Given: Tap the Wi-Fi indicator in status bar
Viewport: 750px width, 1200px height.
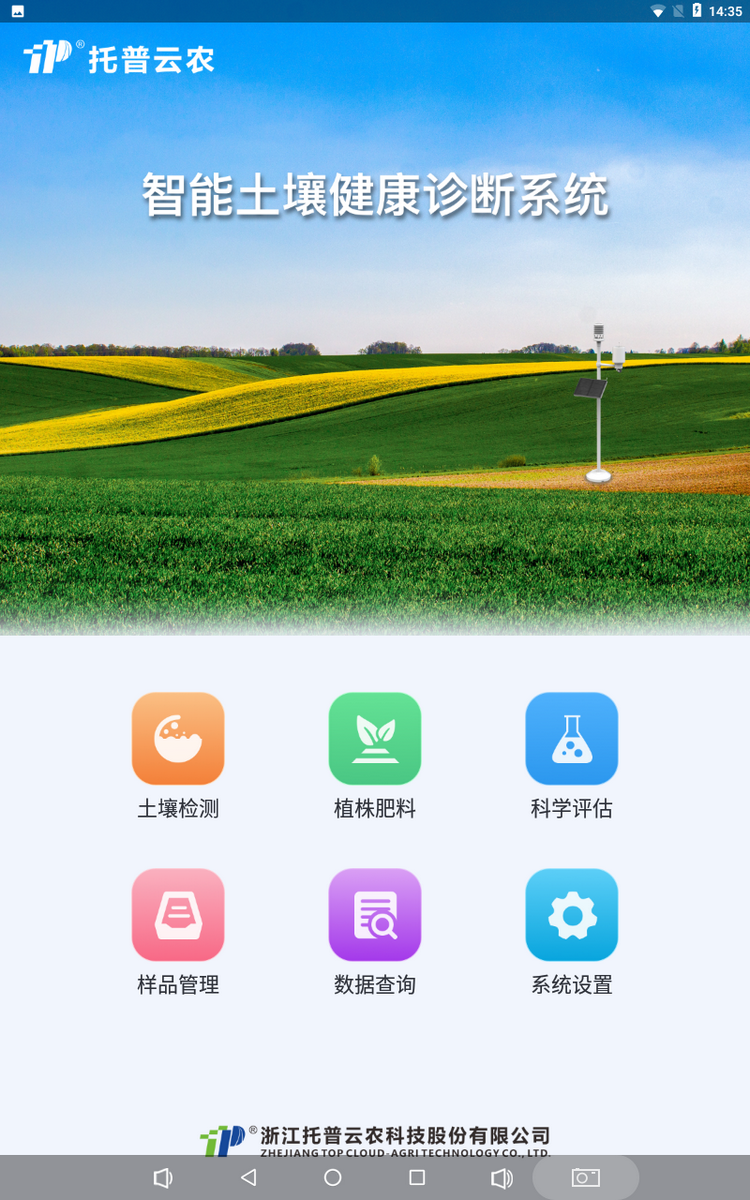Looking at the screenshot, I should (659, 12).
